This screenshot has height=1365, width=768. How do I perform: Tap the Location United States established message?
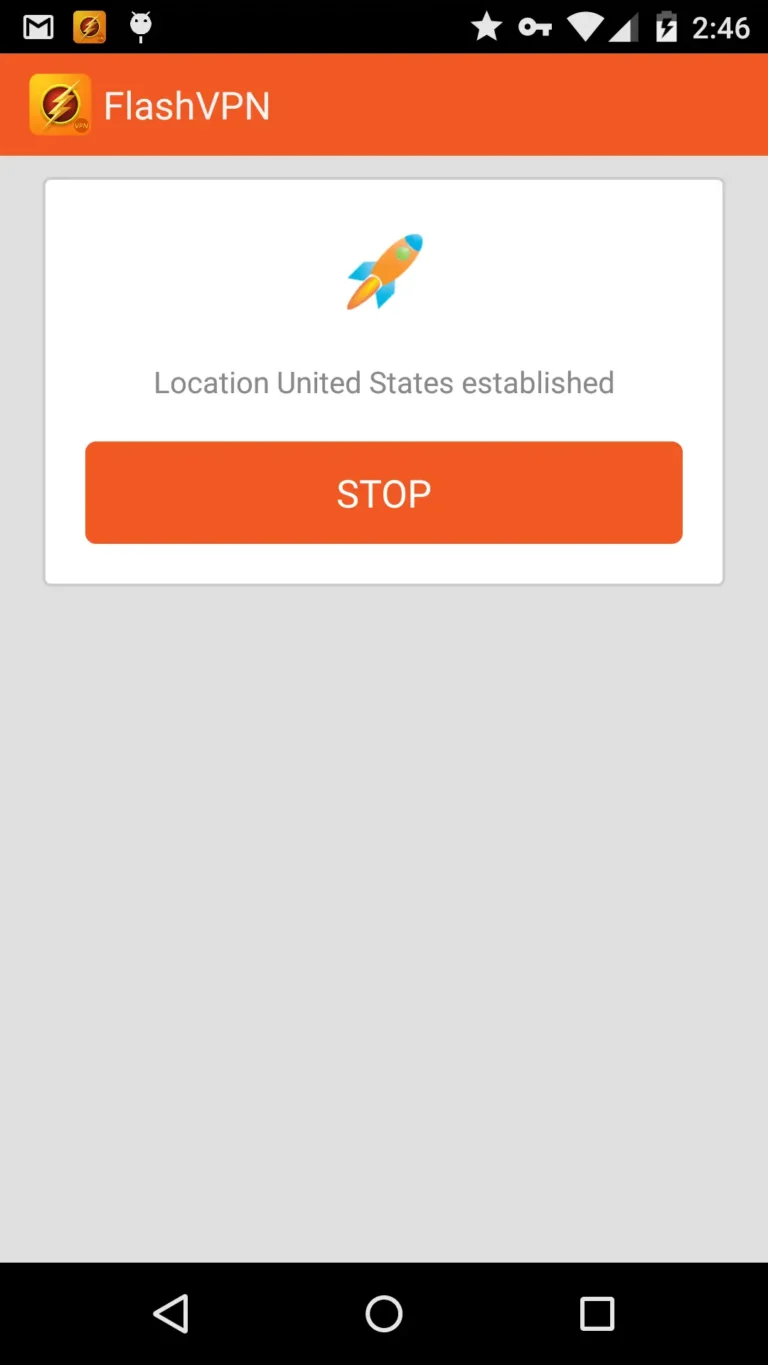coord(383,382)
